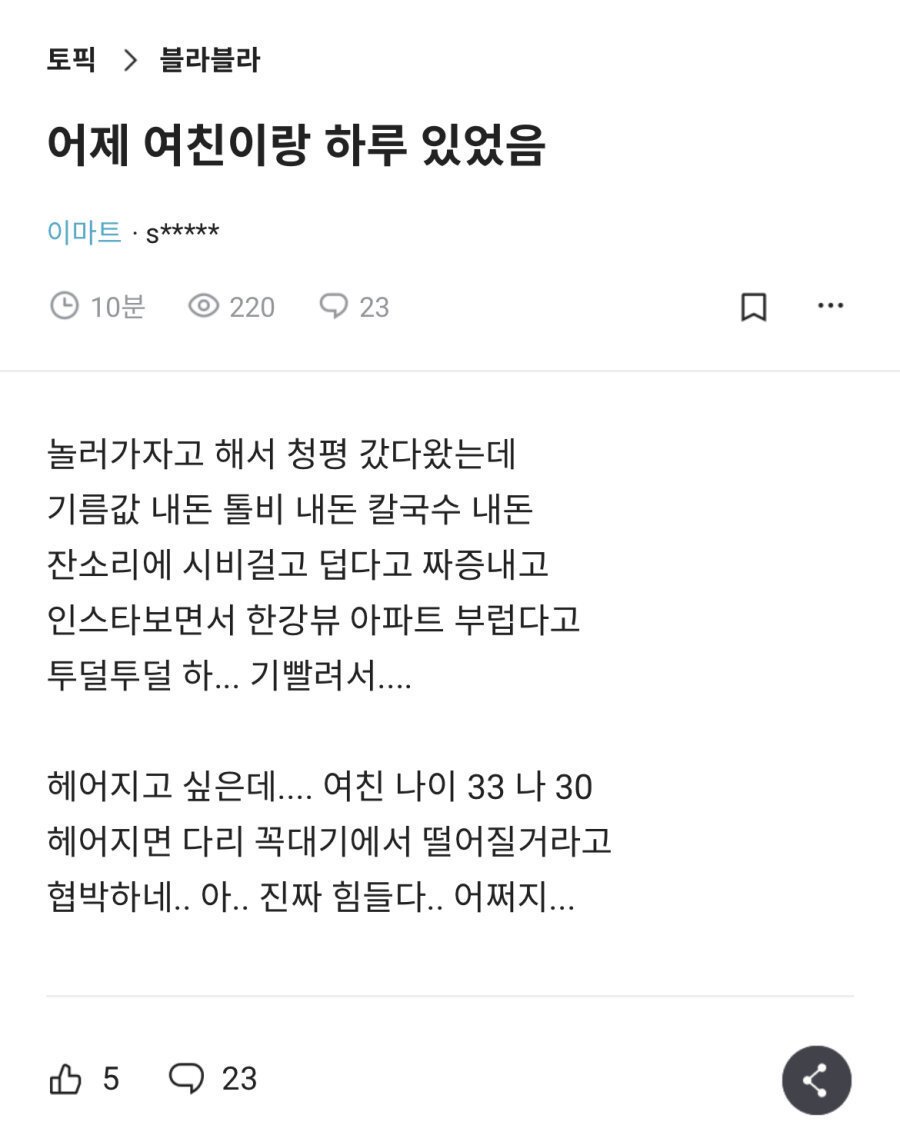Open the 23 comments below the post

pos(212,1079)
